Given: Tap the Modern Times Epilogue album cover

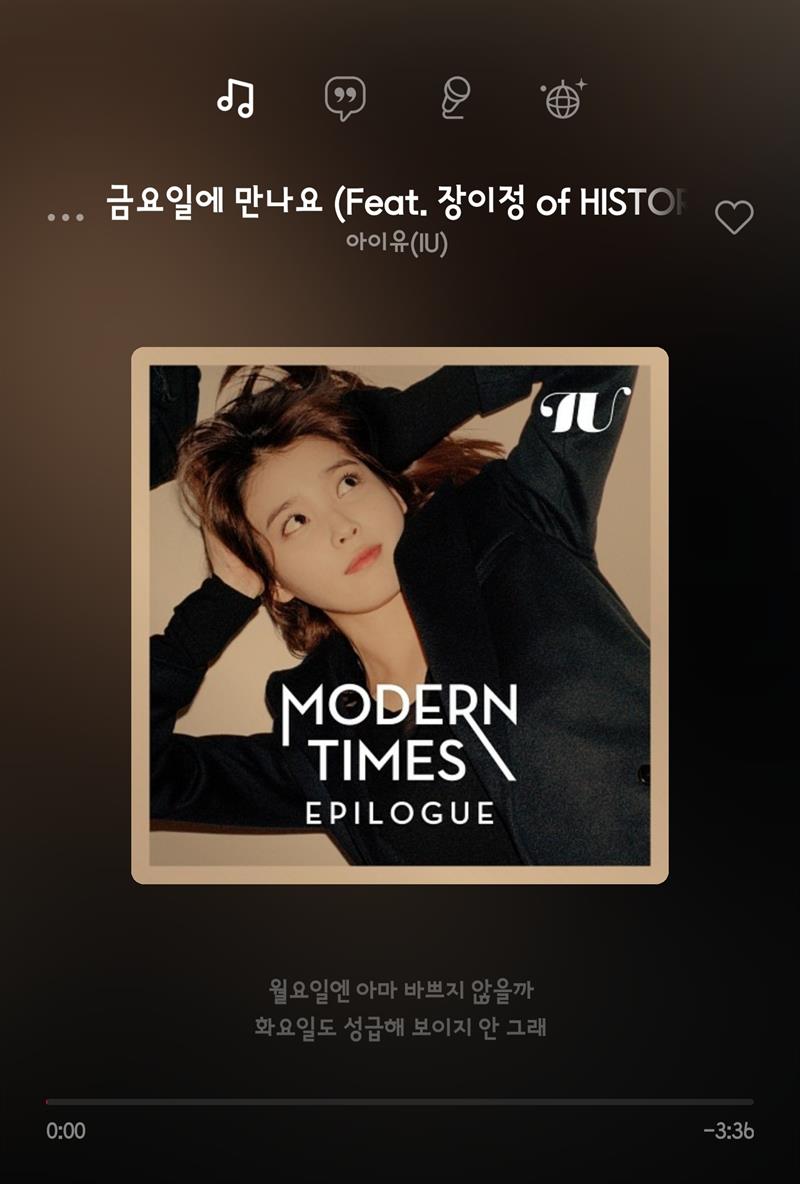Looking at the screenshot, I should 400,615.
